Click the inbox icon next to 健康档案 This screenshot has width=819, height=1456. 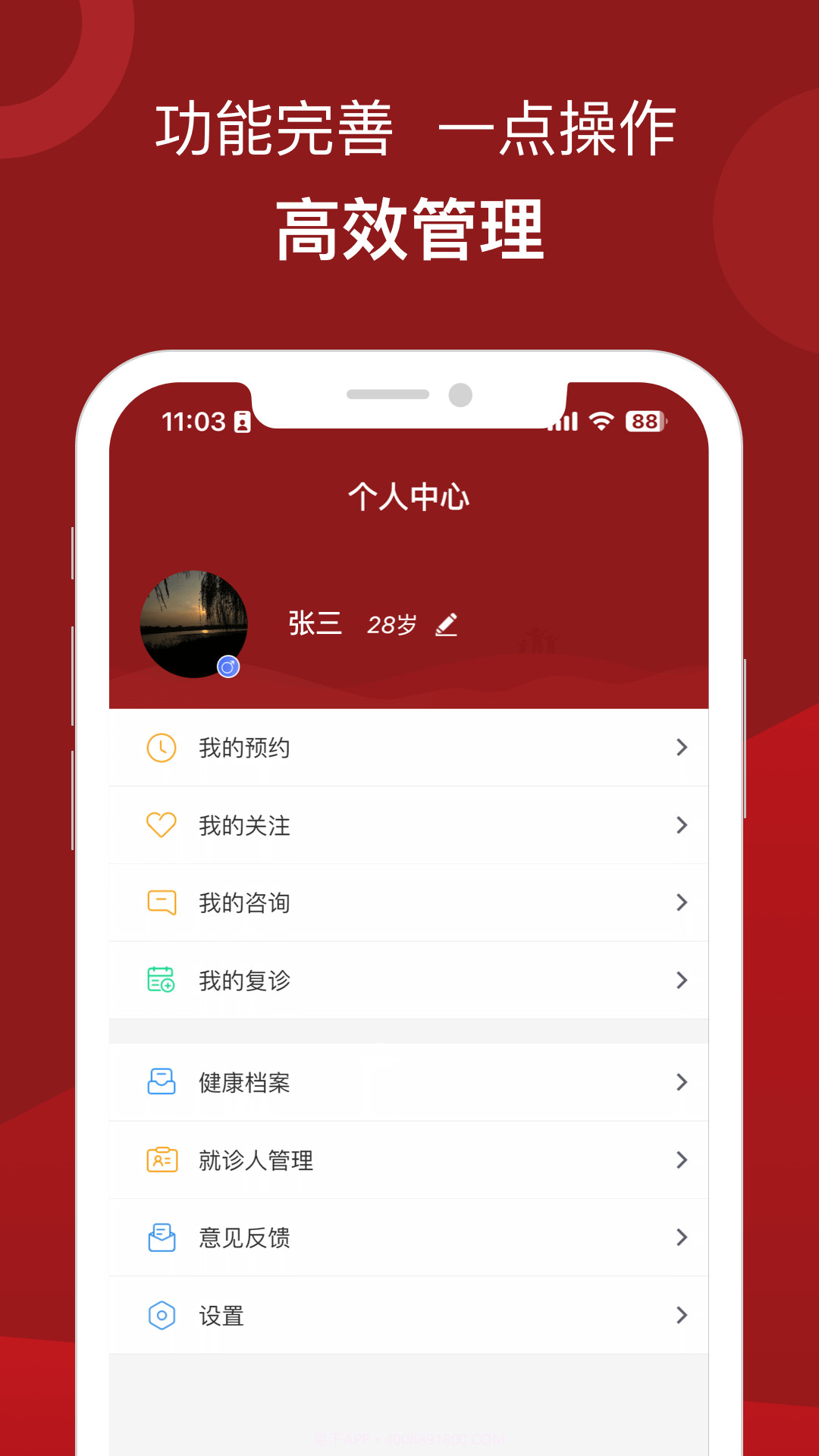click(x=161, y=1083)
